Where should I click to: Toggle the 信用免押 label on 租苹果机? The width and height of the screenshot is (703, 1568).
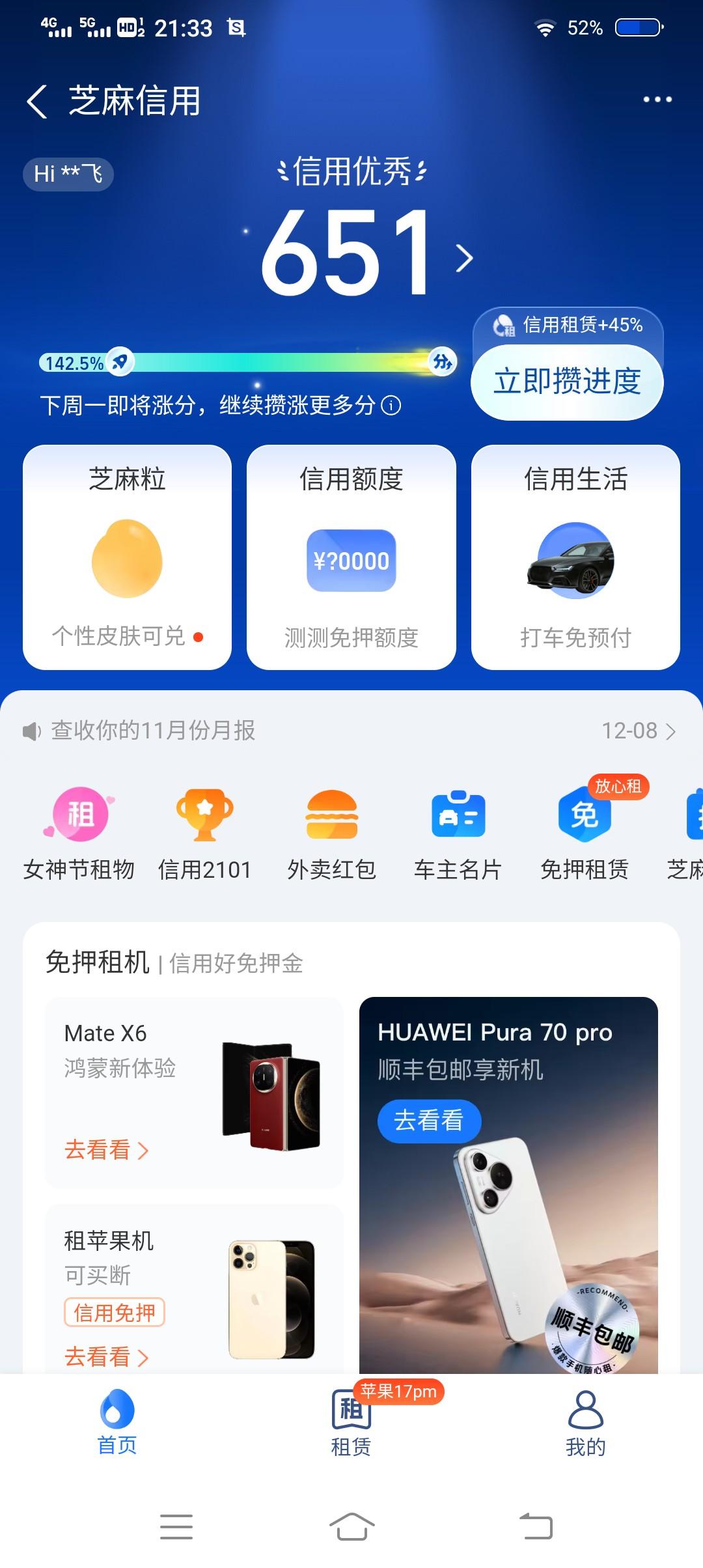click(x=114, y=1313)
